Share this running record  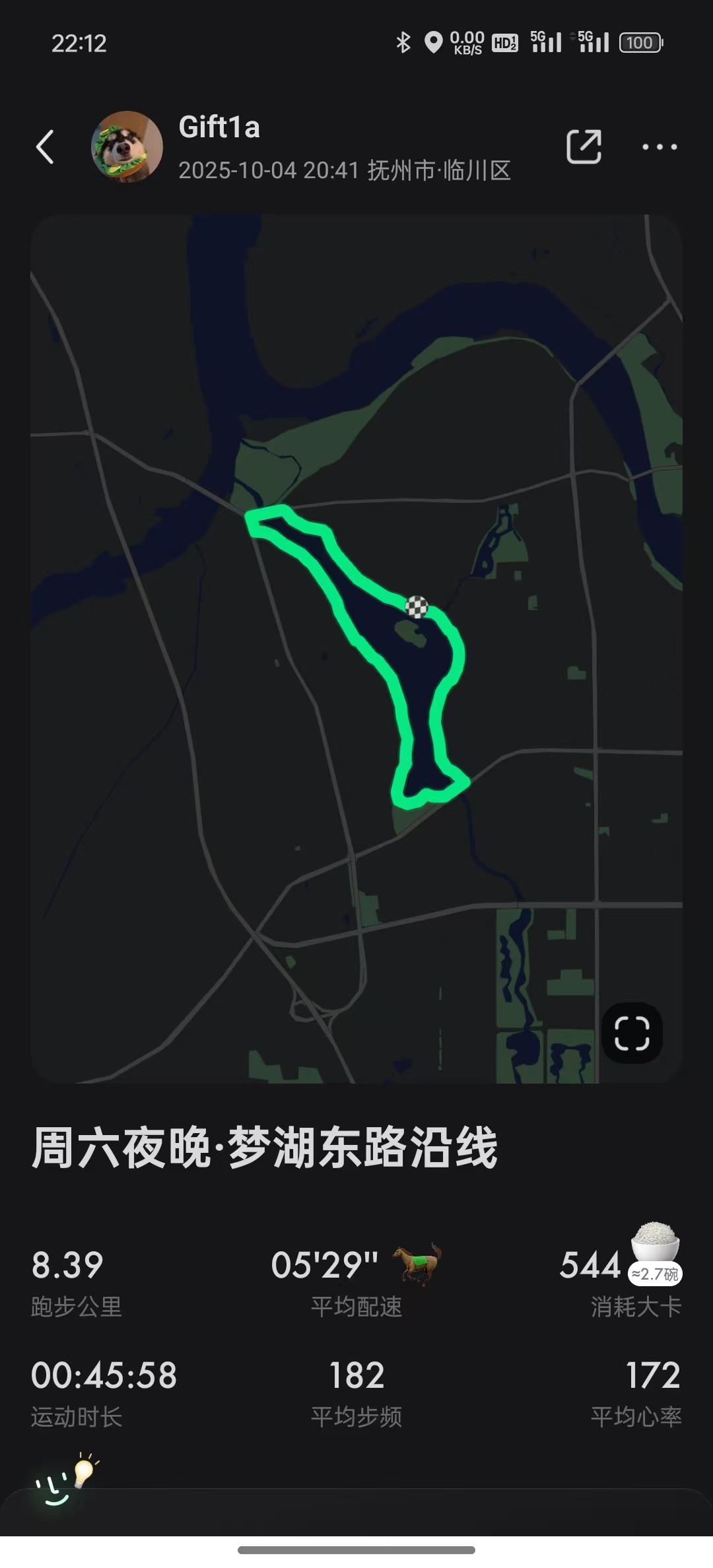pyautogui.click(x=584, y=147)
